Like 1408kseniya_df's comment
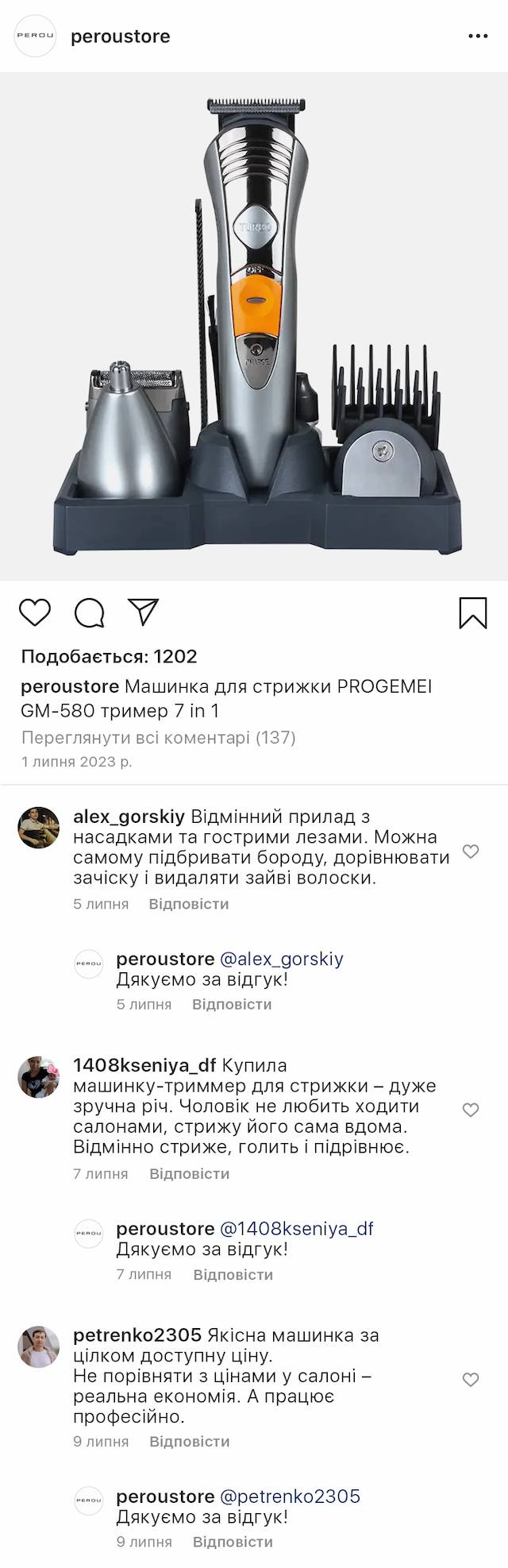The image size is (508, 1568). pyautogui.click(x=471, y=1110)
